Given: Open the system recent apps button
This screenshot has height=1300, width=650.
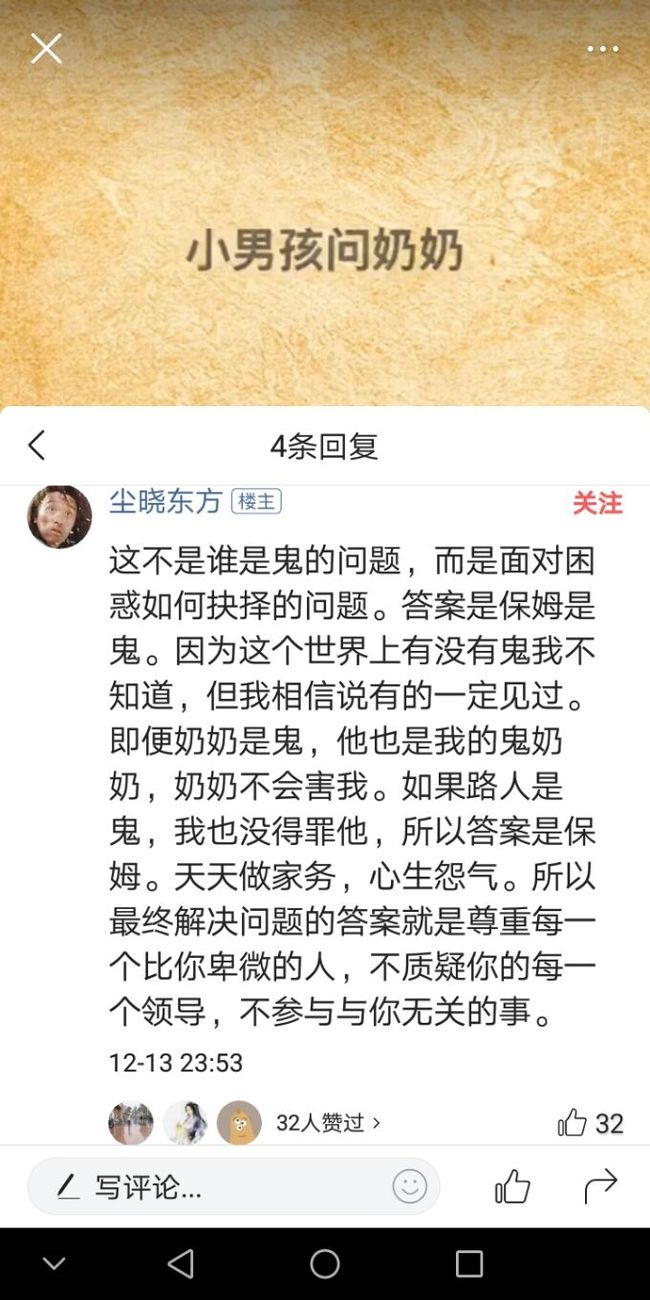Looking at the screenshot, I should tap(469, 1264).
